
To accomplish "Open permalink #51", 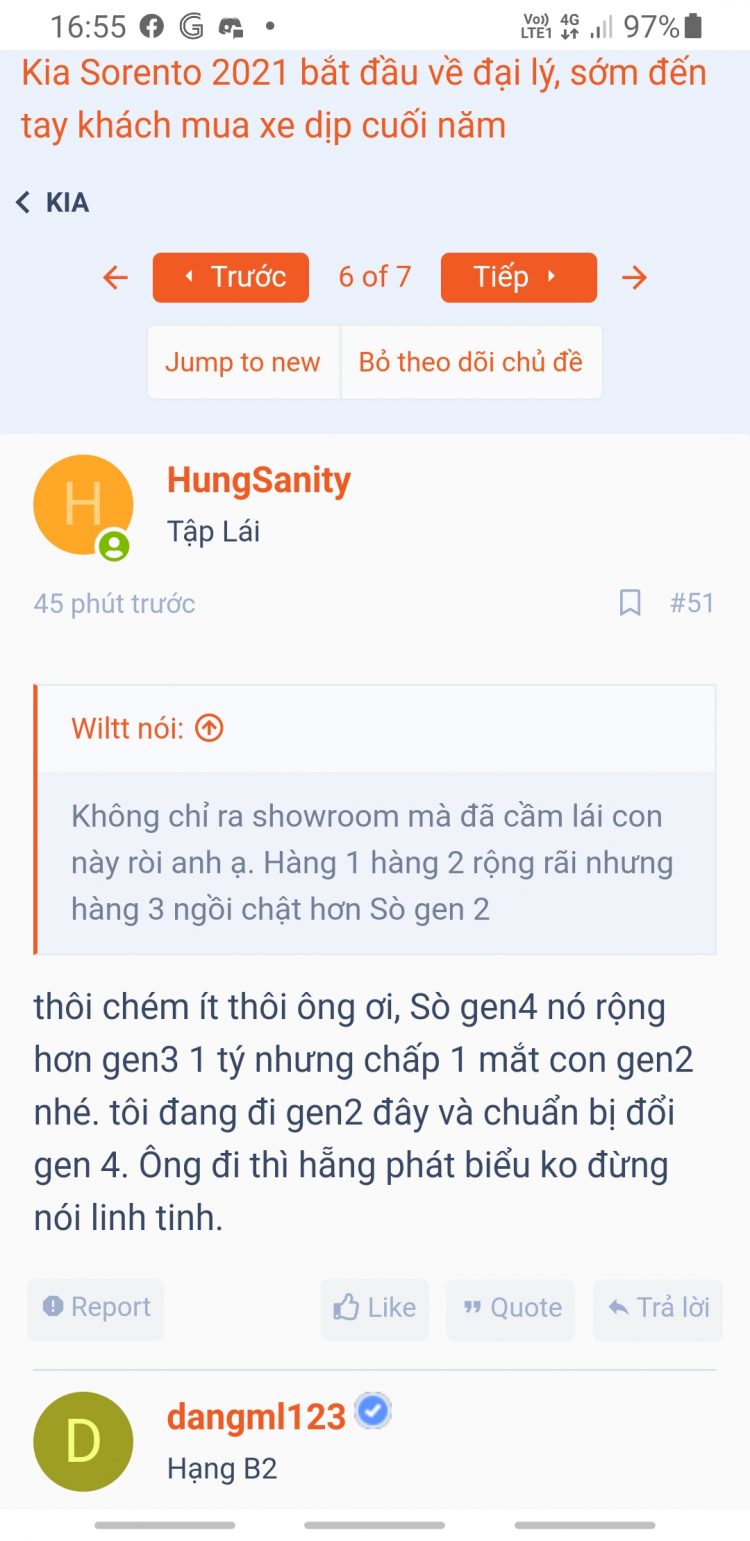I will [x=691, y=603].
